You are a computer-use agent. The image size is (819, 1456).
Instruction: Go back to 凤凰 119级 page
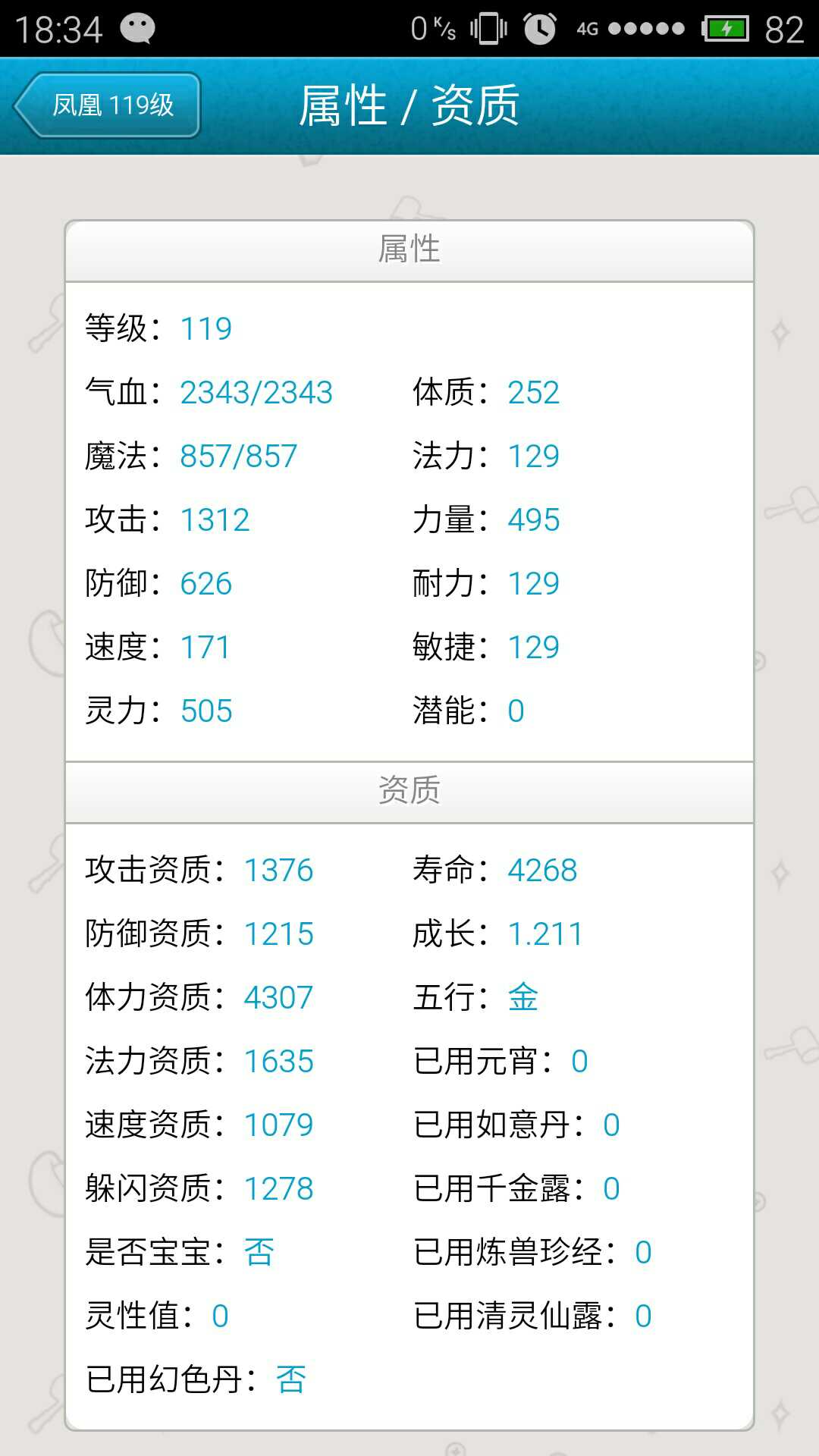(108, 105)
